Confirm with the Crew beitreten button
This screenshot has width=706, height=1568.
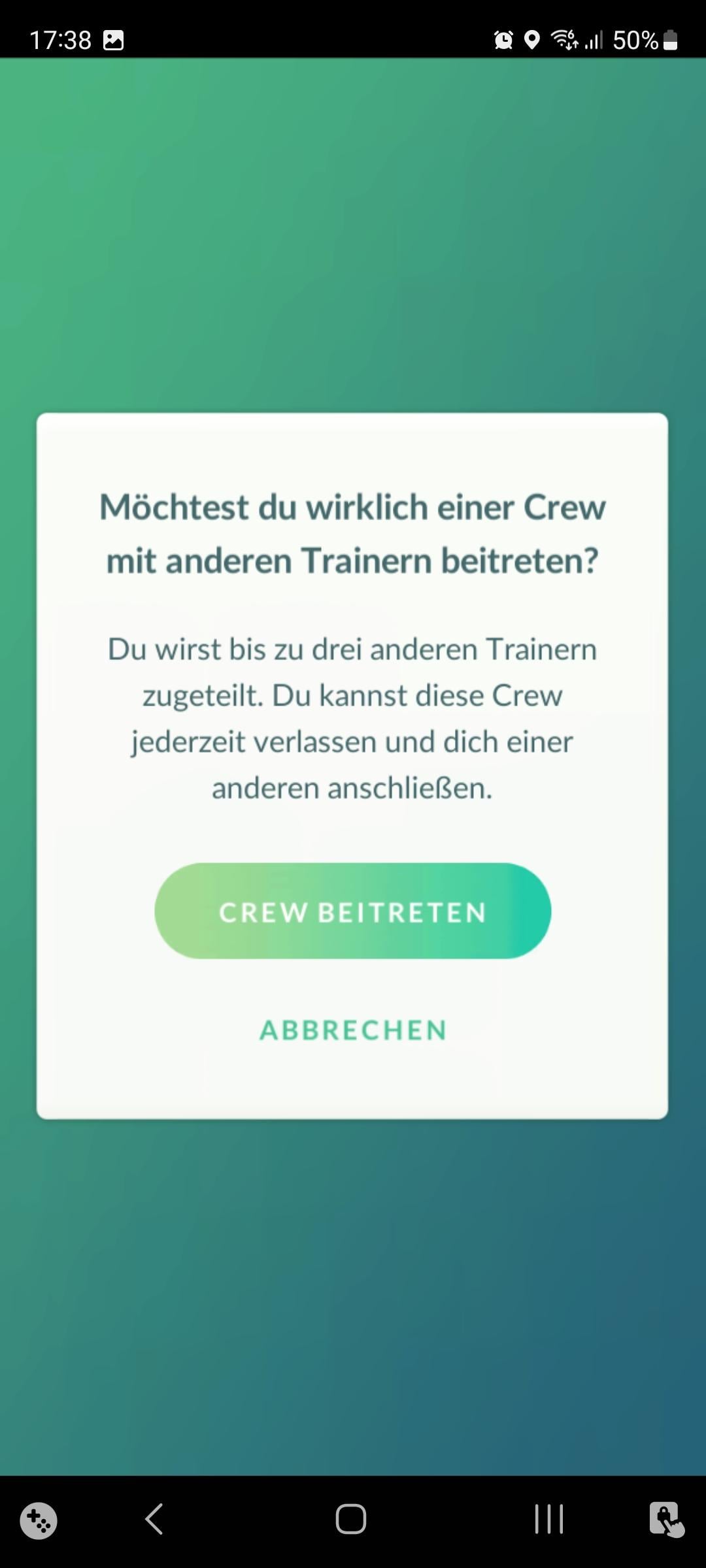click(352, 911)
